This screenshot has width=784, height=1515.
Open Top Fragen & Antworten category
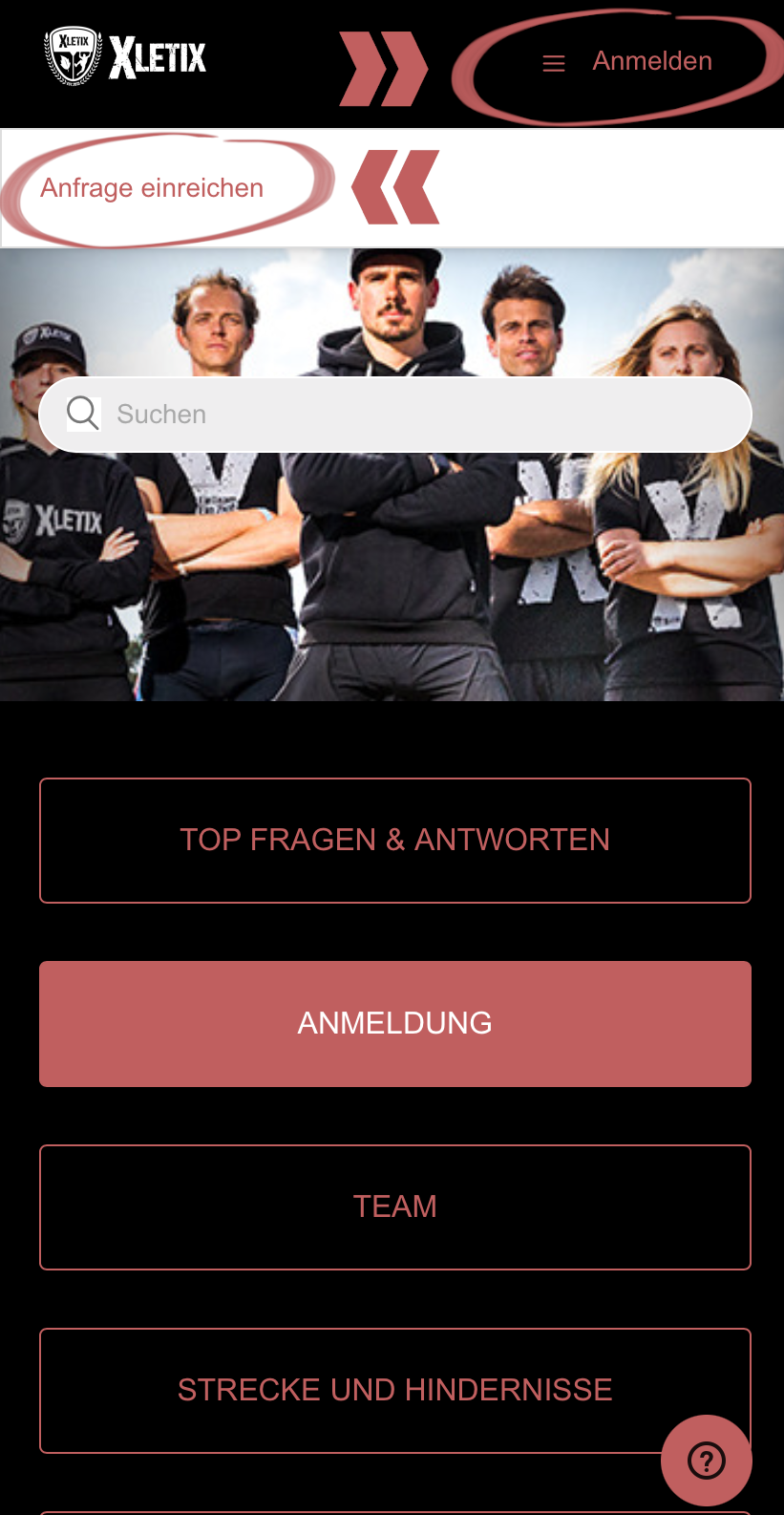[394, 840]
